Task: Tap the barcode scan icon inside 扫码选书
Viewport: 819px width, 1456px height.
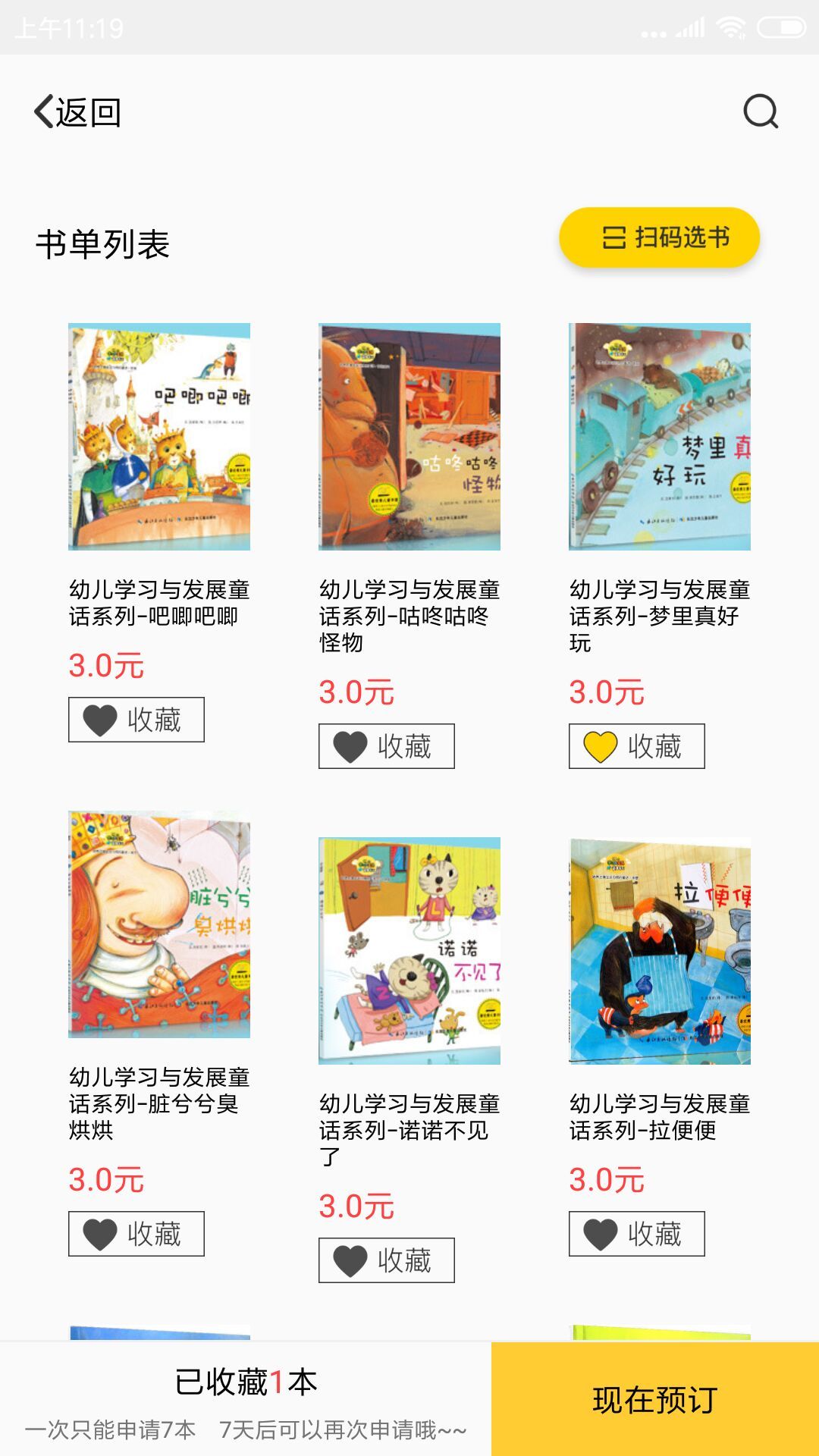Action: click(614, 237)
